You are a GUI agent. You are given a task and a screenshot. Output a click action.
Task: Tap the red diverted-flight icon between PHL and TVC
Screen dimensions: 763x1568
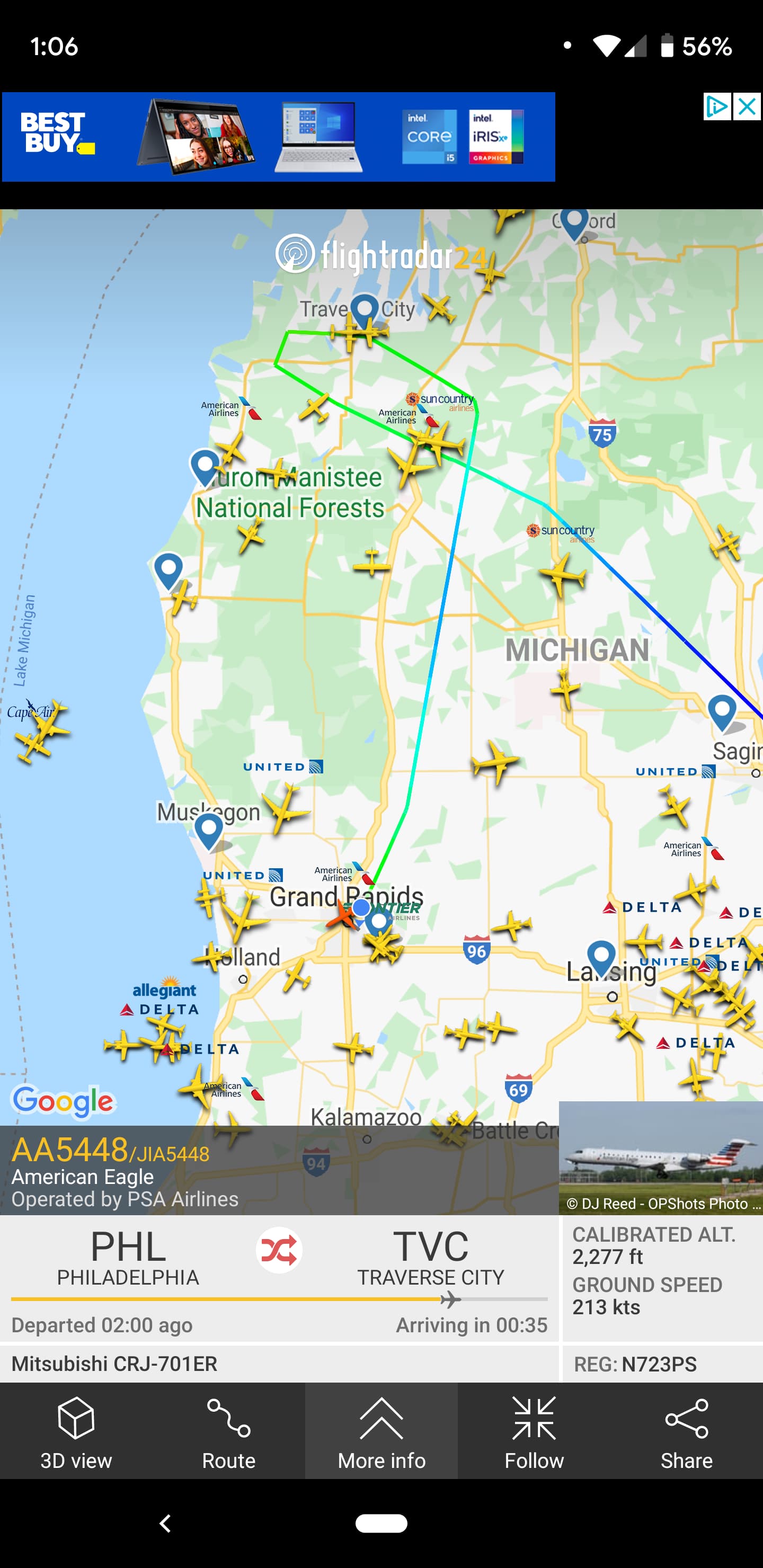[279, 1250]
